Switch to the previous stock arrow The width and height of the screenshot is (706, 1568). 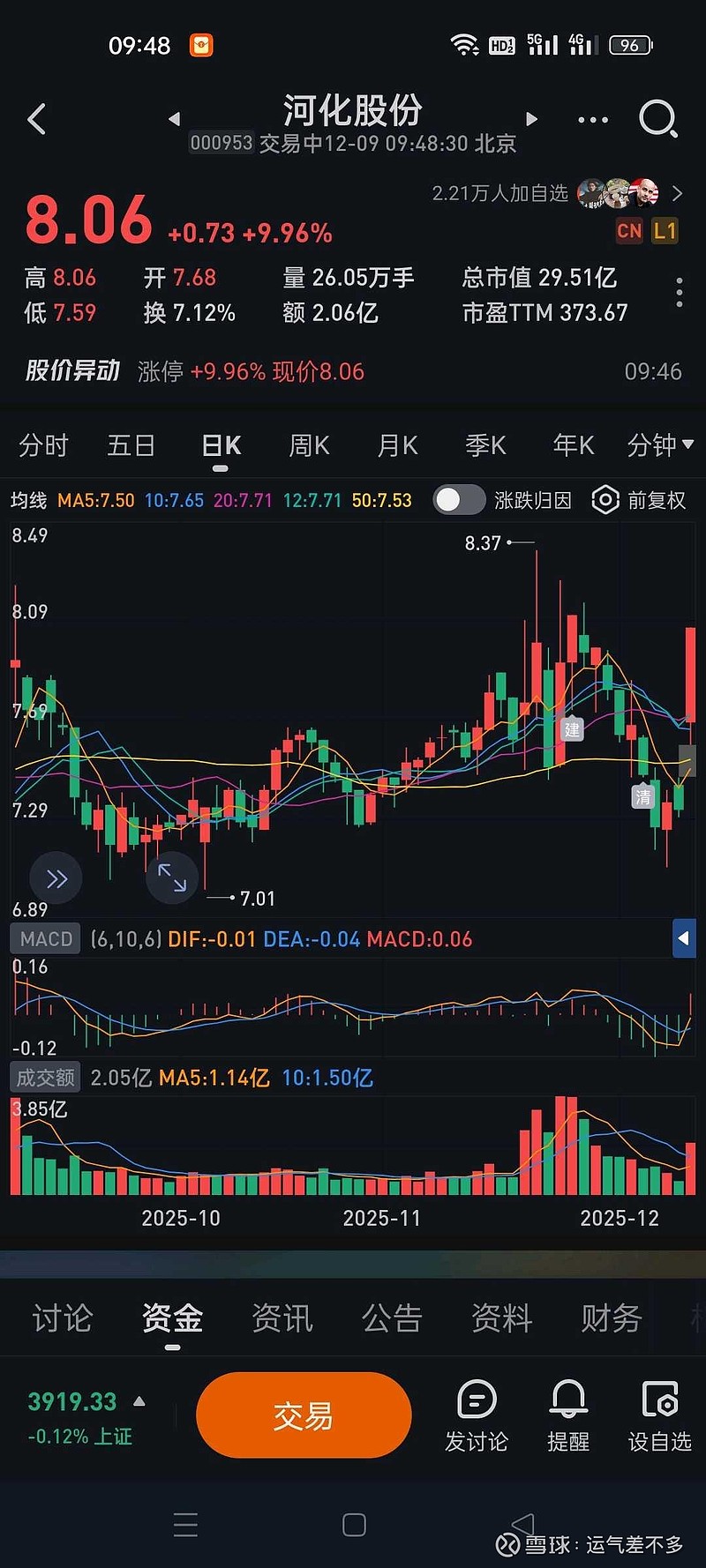174,119
